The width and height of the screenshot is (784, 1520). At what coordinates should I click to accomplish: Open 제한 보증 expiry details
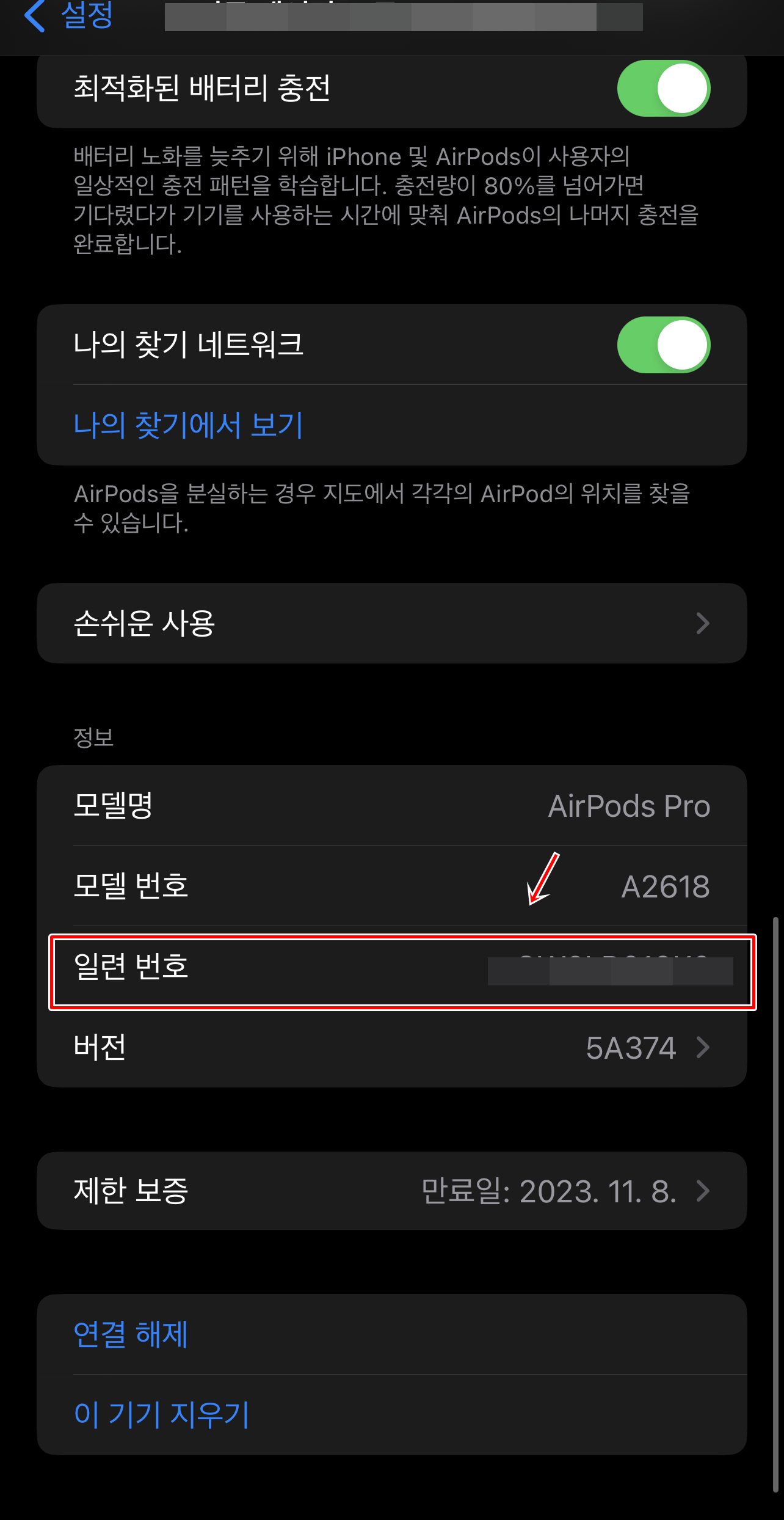click(391, 1191)
